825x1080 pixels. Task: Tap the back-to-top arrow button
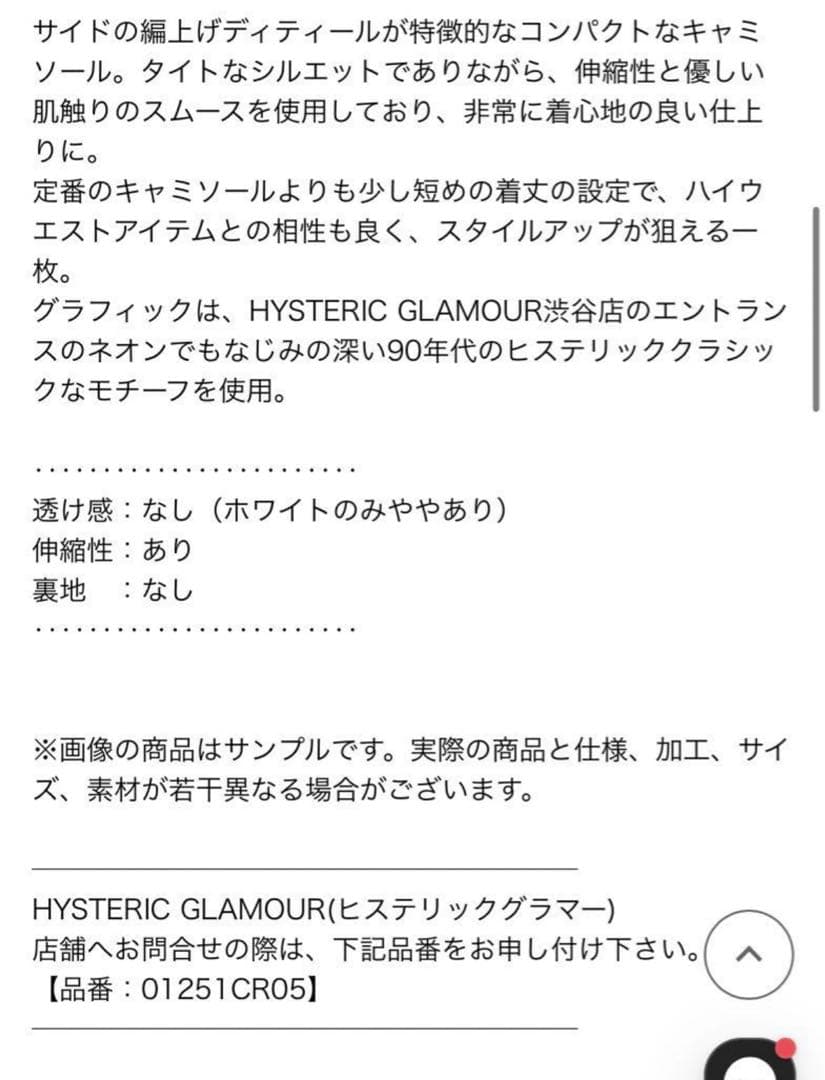click(x=749, y=954)
